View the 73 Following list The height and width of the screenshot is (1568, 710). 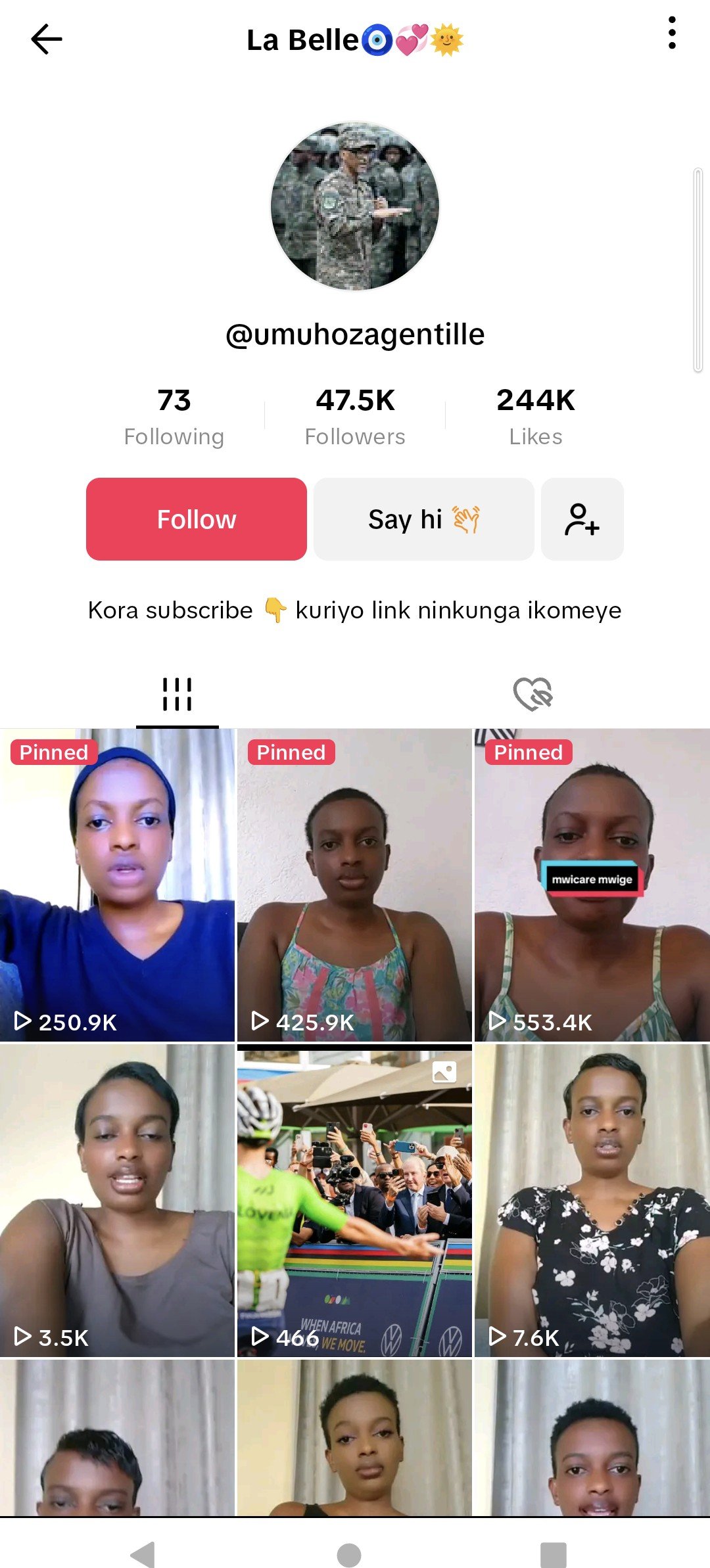pos(174,416)
